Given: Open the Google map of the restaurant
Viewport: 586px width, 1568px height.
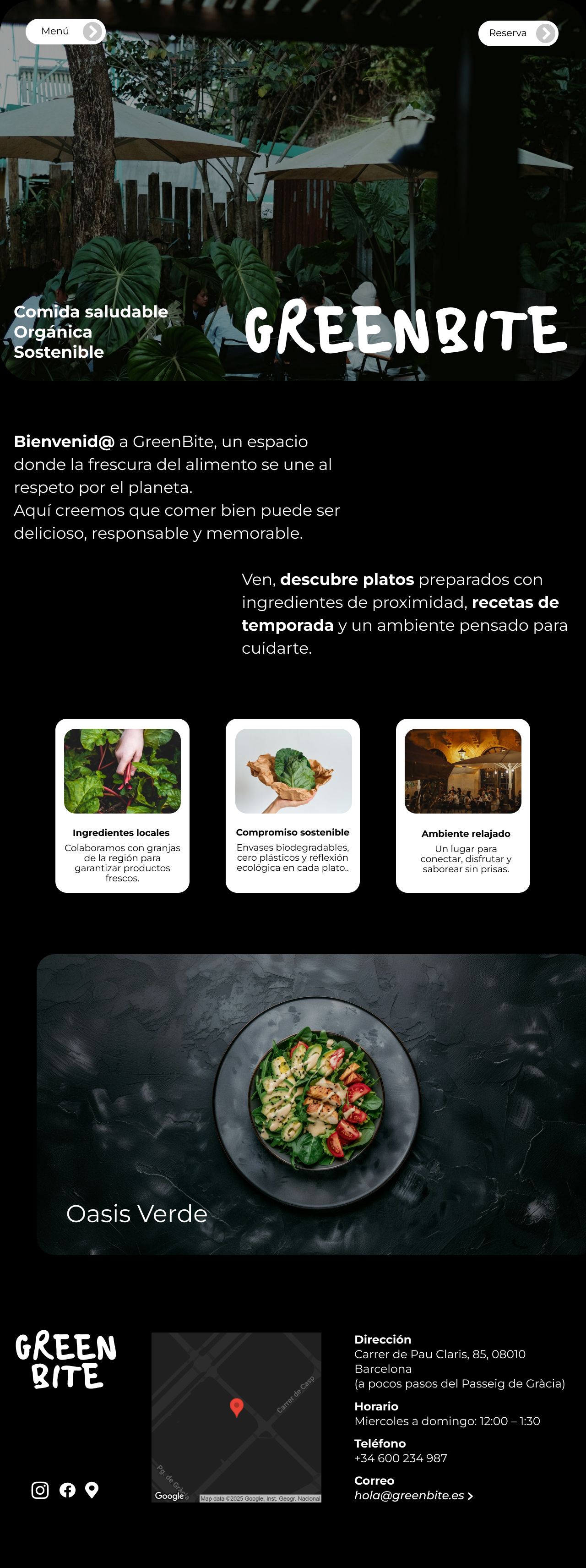Looking at the screenshot, I should pos(236,1417).
